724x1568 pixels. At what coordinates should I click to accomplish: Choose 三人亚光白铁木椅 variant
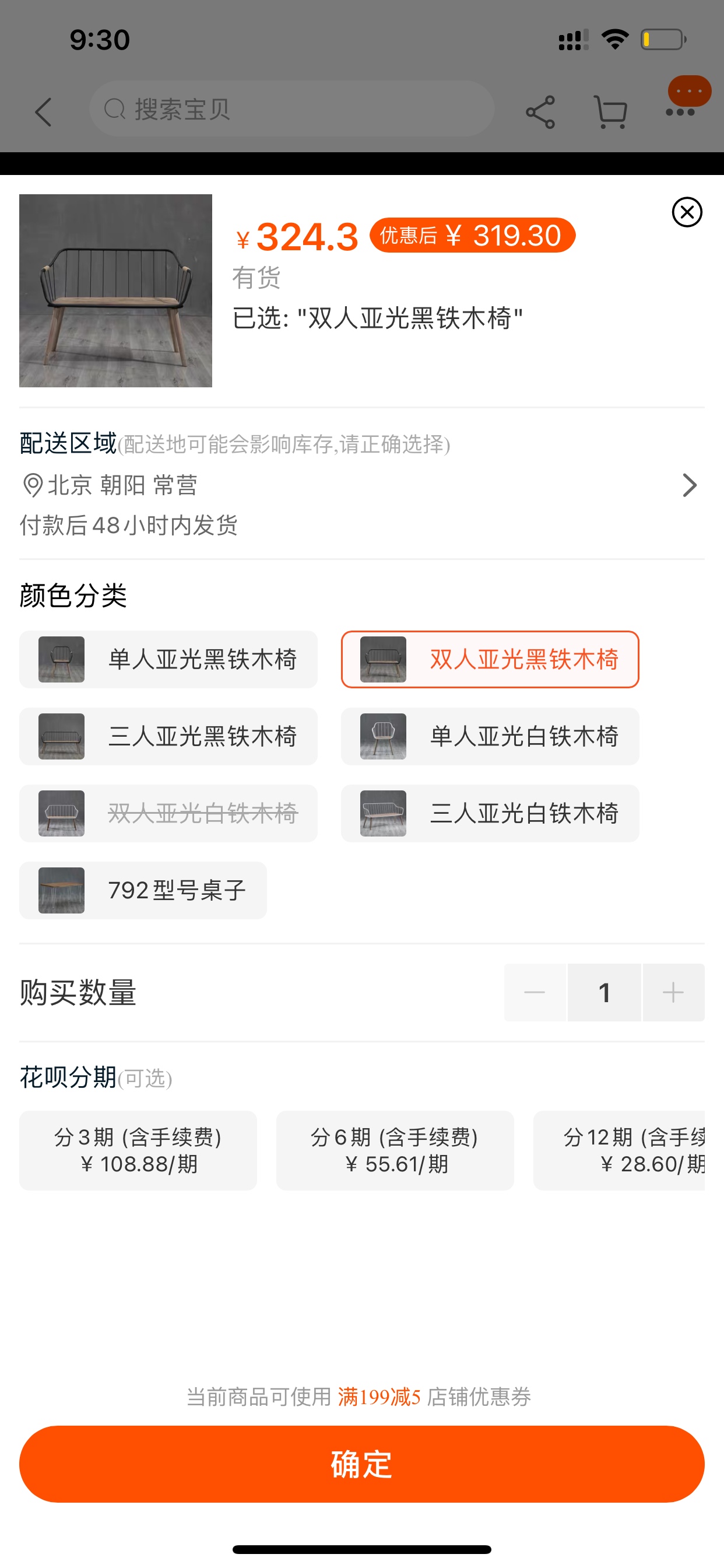coord(490,813)
